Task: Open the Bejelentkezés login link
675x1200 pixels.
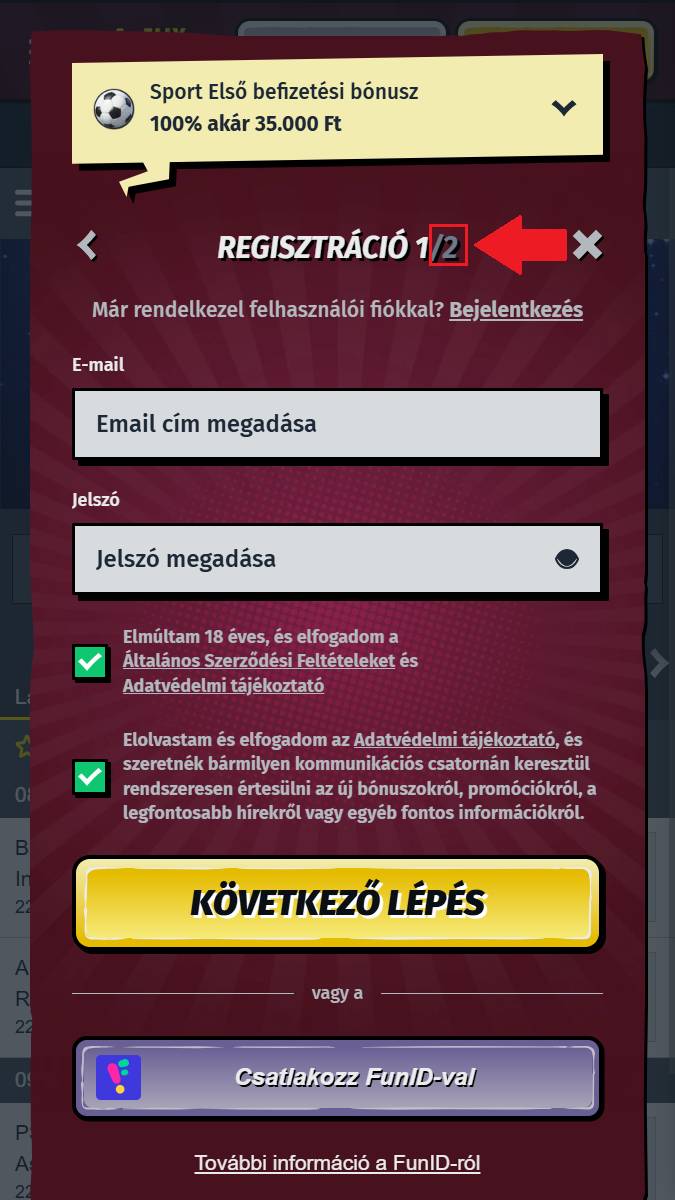Action: click(x=516, y=309)
